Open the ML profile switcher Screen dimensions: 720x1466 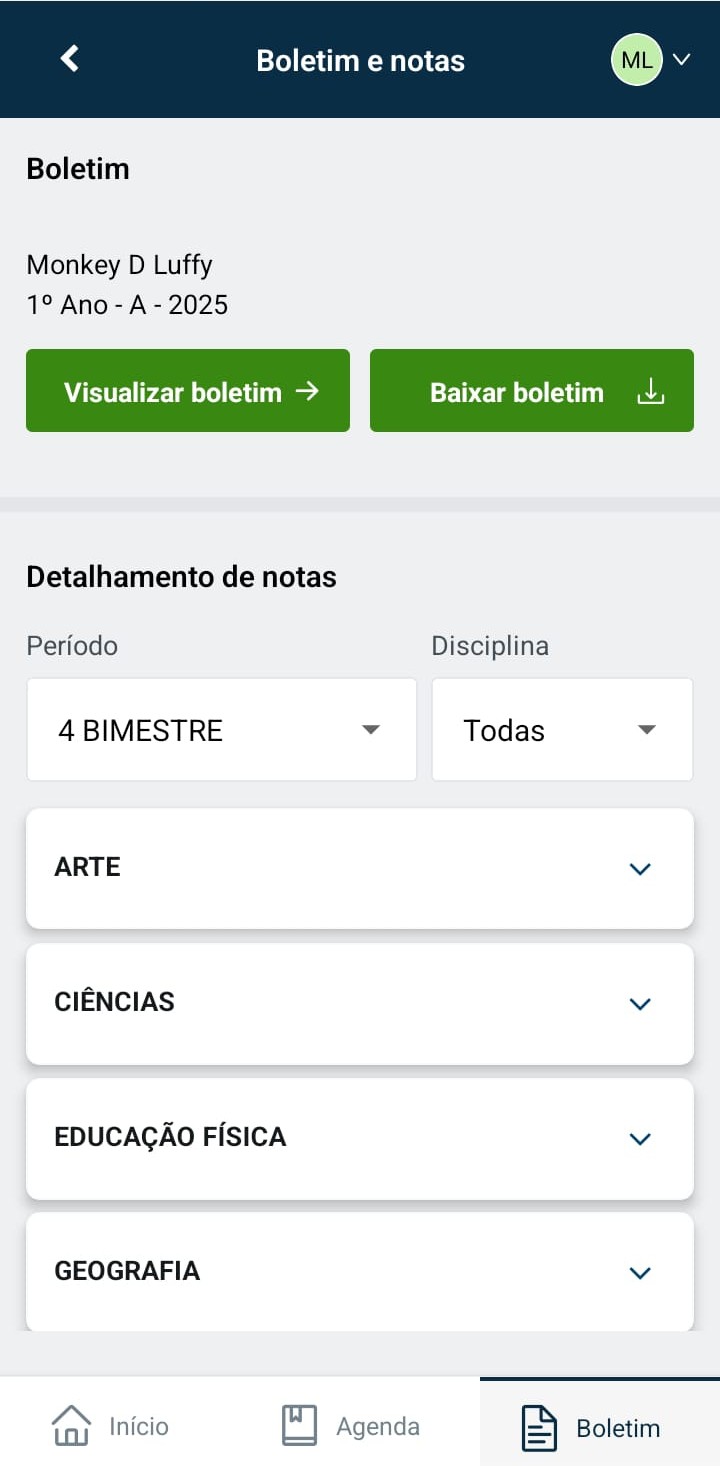(651, 60)
